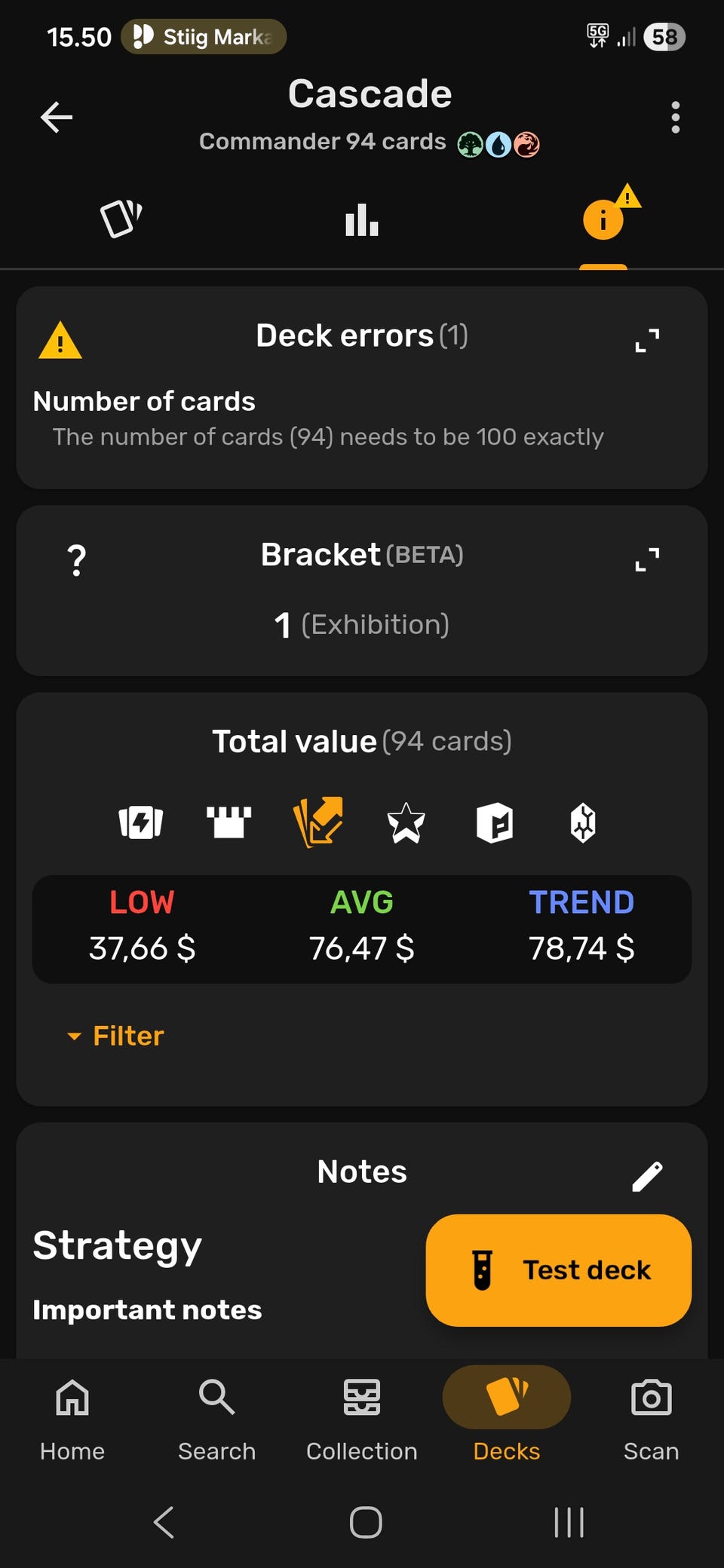Select the info tab with warning badge

click(603, 219)
